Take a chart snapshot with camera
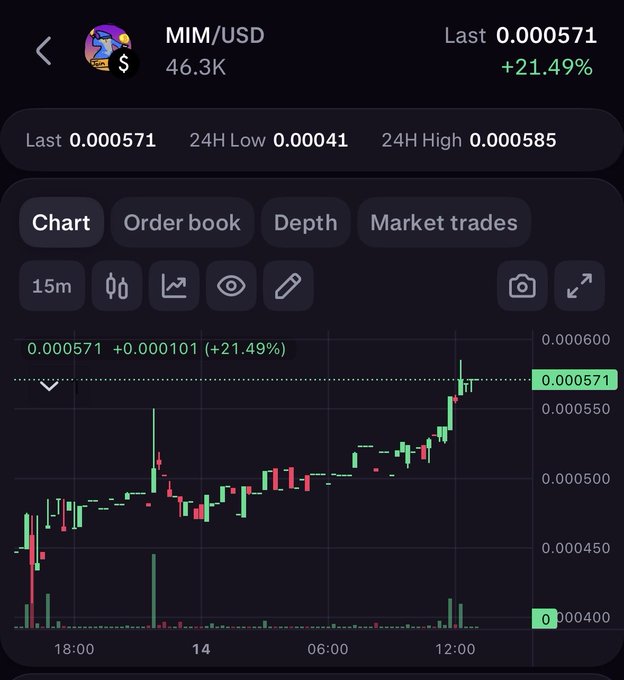This screenshot has height=680, width=624. [522, 287]
